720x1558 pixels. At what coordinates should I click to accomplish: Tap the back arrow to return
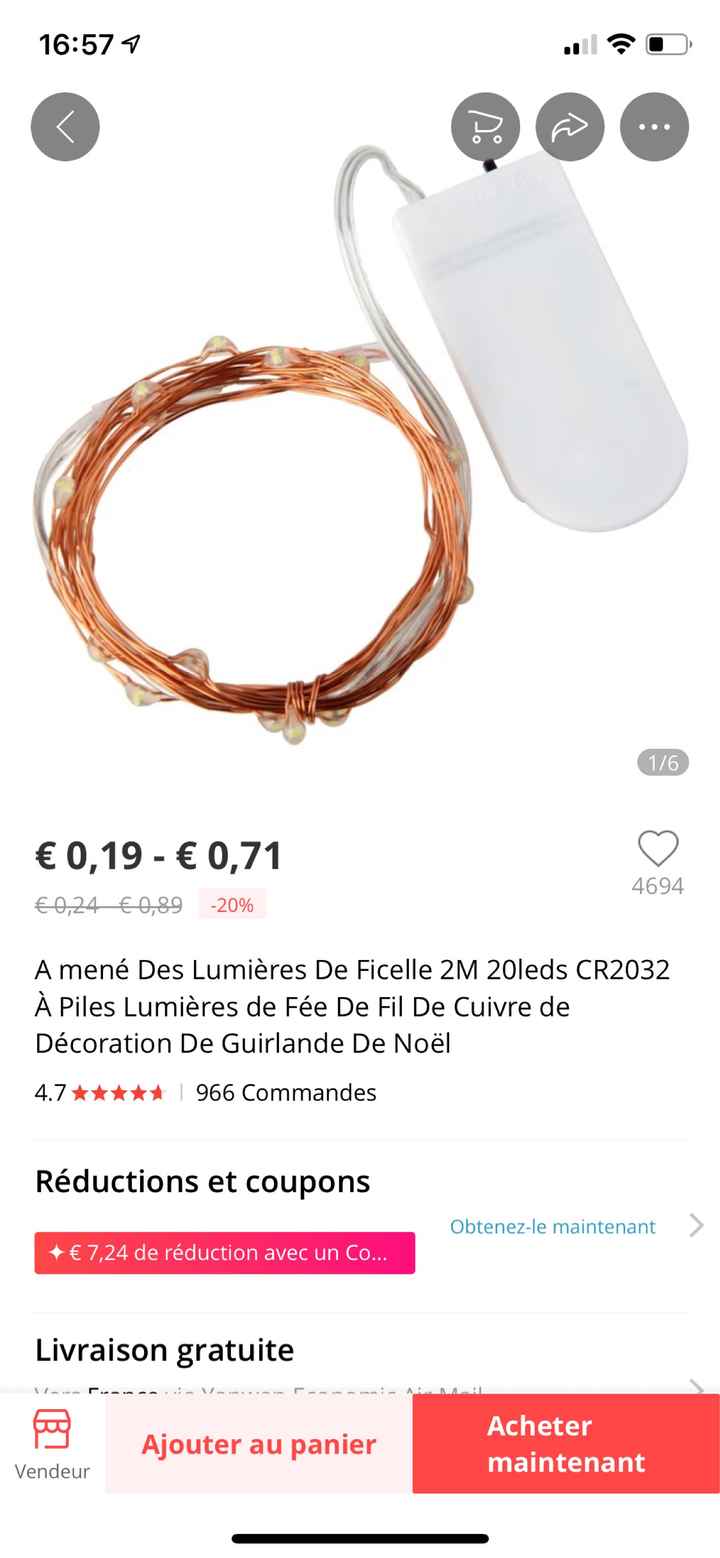(65, 126)
